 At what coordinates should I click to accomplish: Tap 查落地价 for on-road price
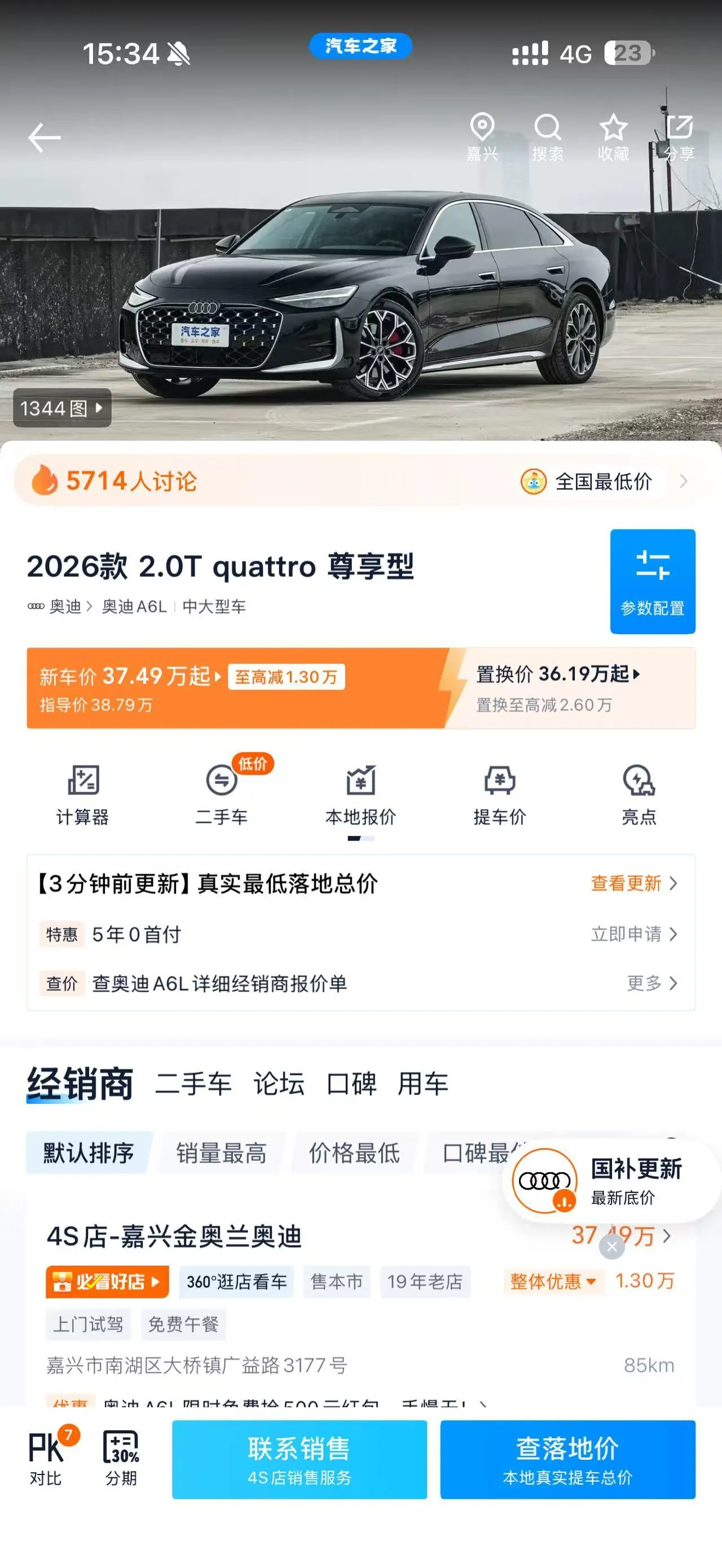[x=568, y=1459]
